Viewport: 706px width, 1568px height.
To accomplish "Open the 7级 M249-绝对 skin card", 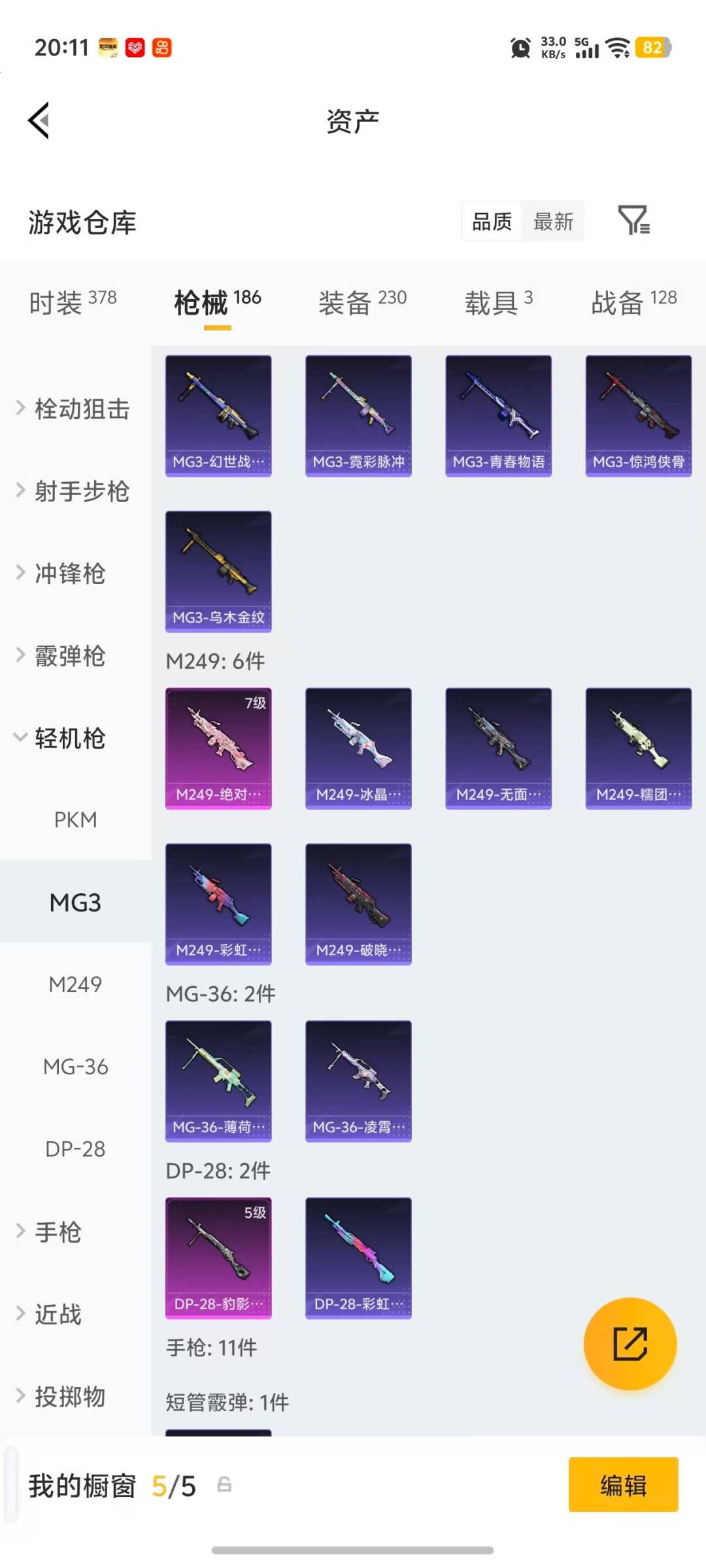I will tap(218, 749).
